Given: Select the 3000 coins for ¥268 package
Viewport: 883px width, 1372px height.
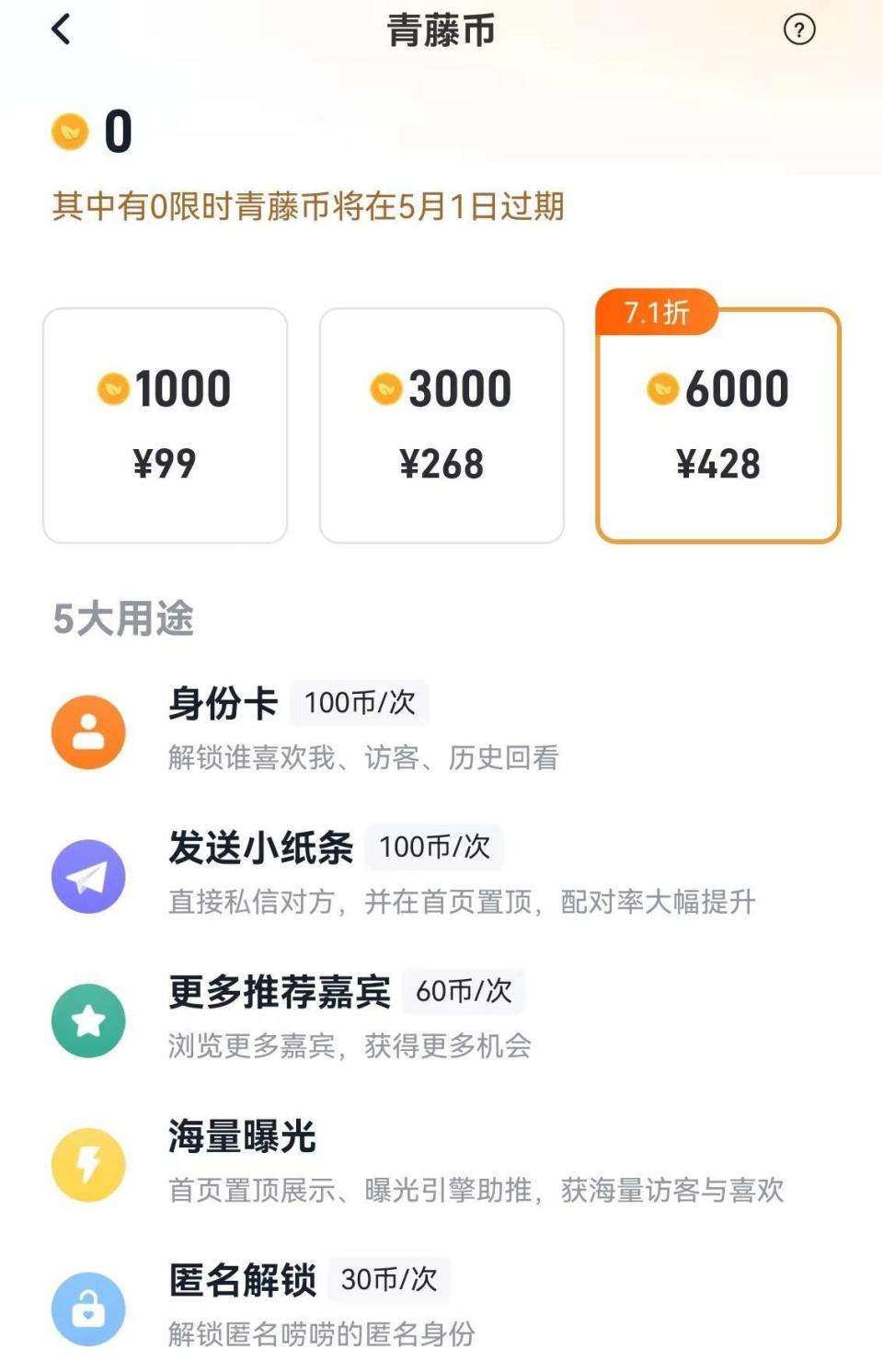Looking at the screenshot, I should (x=443, y=425).
